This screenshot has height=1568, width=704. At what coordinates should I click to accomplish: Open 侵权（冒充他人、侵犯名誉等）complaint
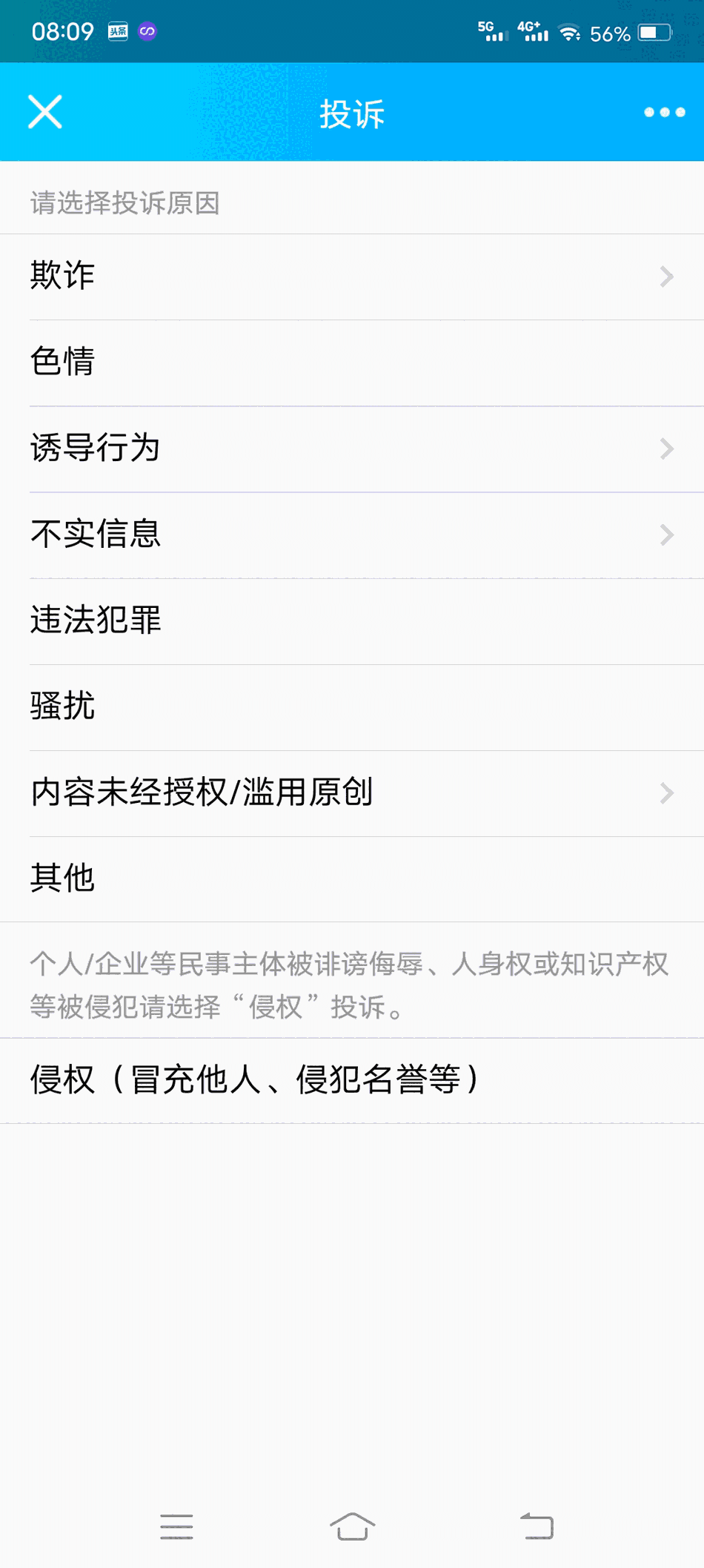point(352,1080)
